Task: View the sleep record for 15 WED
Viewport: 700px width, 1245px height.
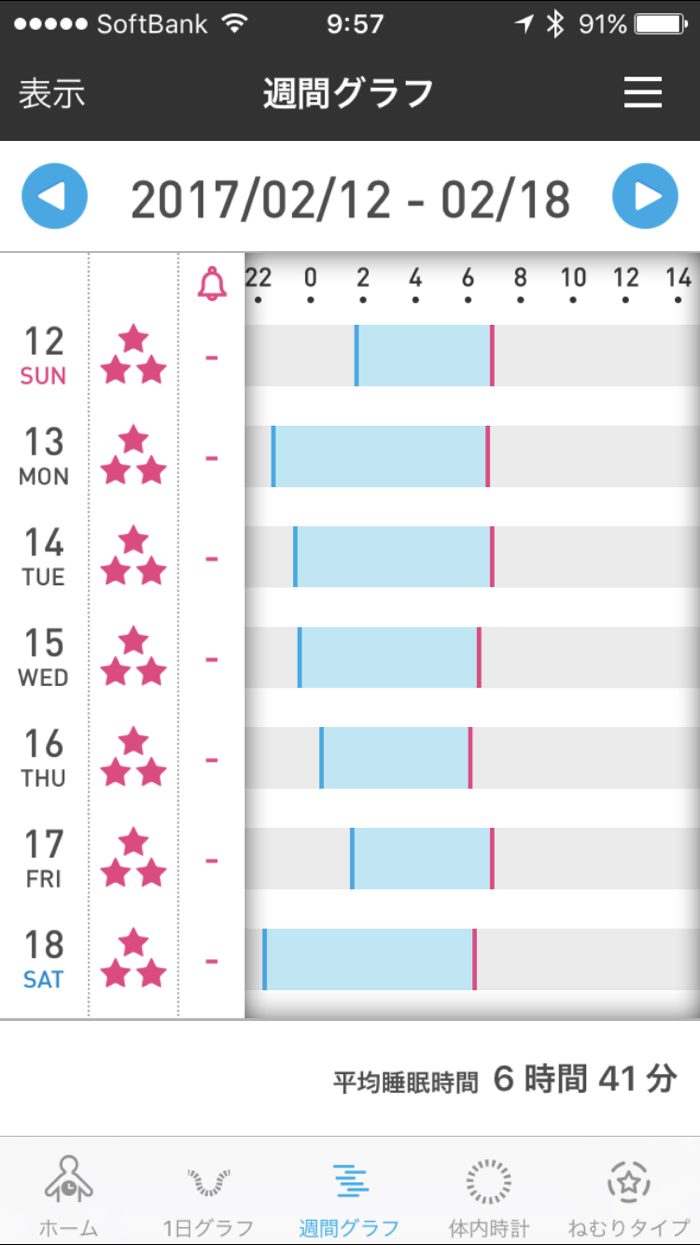Action: tap(389, 658)
